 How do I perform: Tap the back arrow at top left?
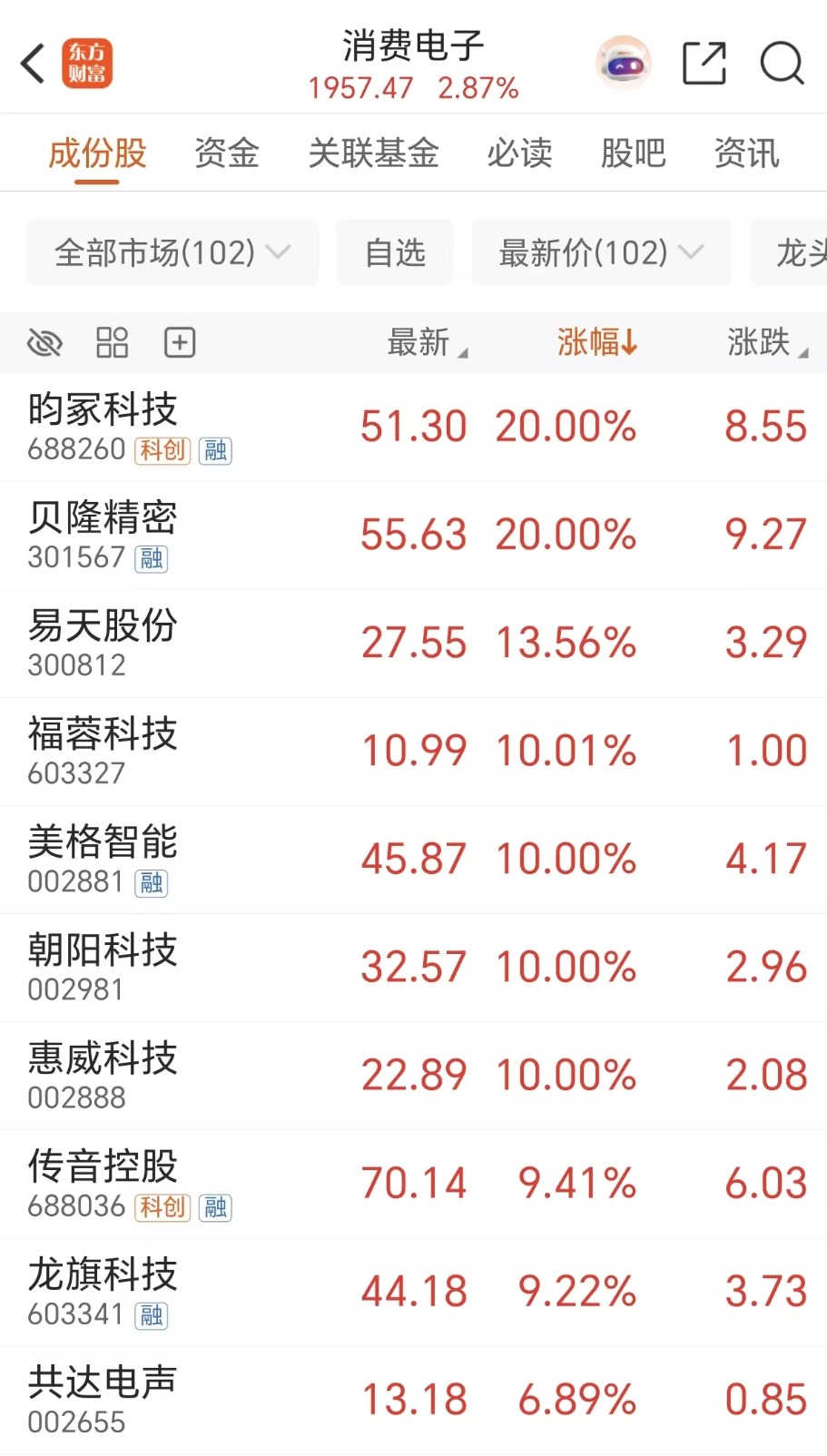[33, 62]
